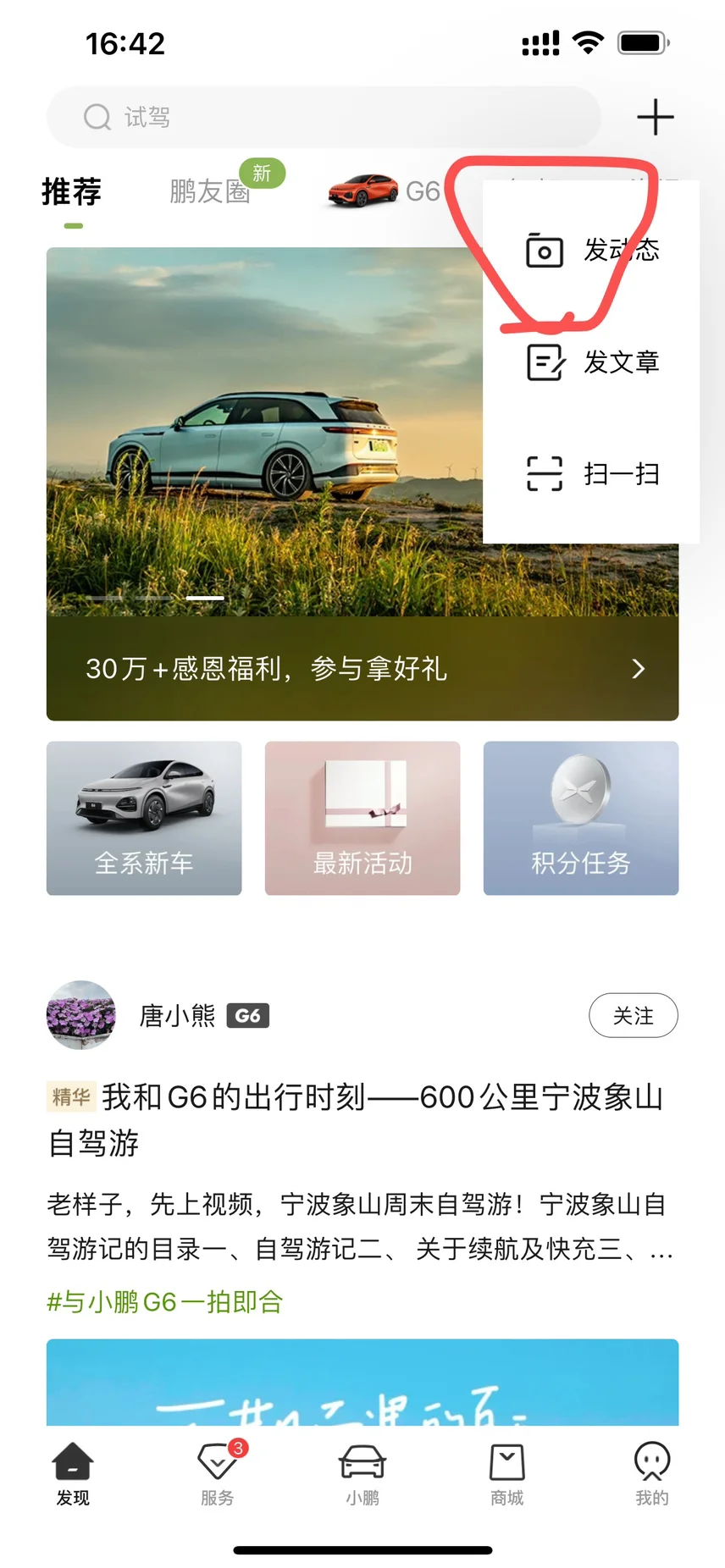Select the 推荐 tab
This screenshot has width=725, height=1568.
click(x=72, y=191)
